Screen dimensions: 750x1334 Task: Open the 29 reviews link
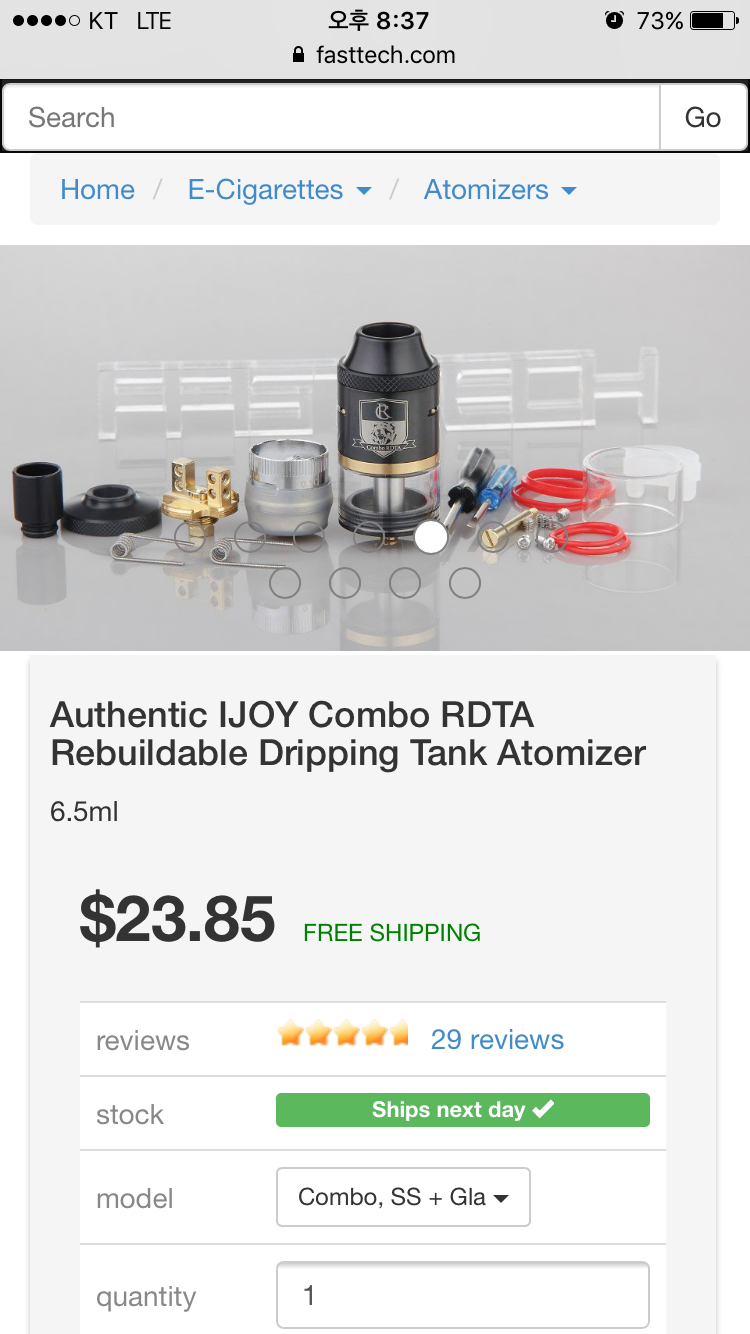pyautogui.click(x=497, y=1040)
